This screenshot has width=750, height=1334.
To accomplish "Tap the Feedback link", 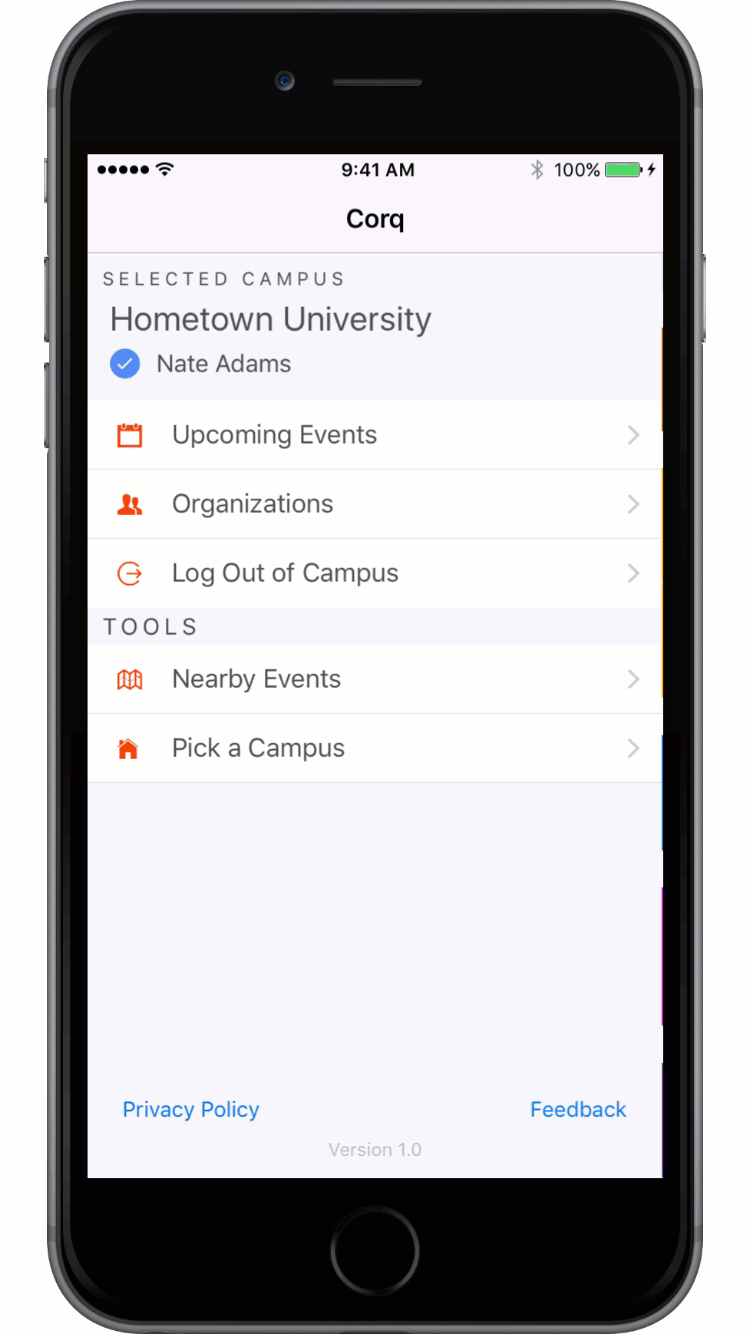I will (578, 1109).
